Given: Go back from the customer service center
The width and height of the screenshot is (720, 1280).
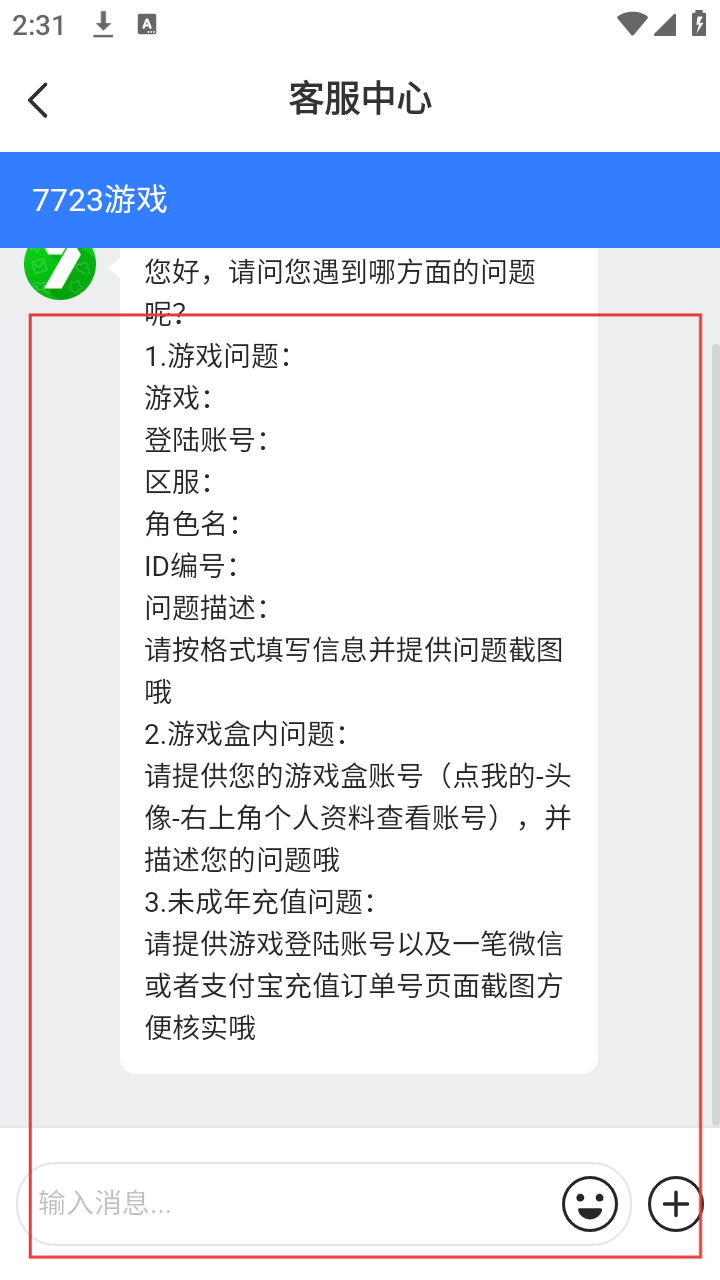Looking at the screenshot, I should click(x=38, y=100).
